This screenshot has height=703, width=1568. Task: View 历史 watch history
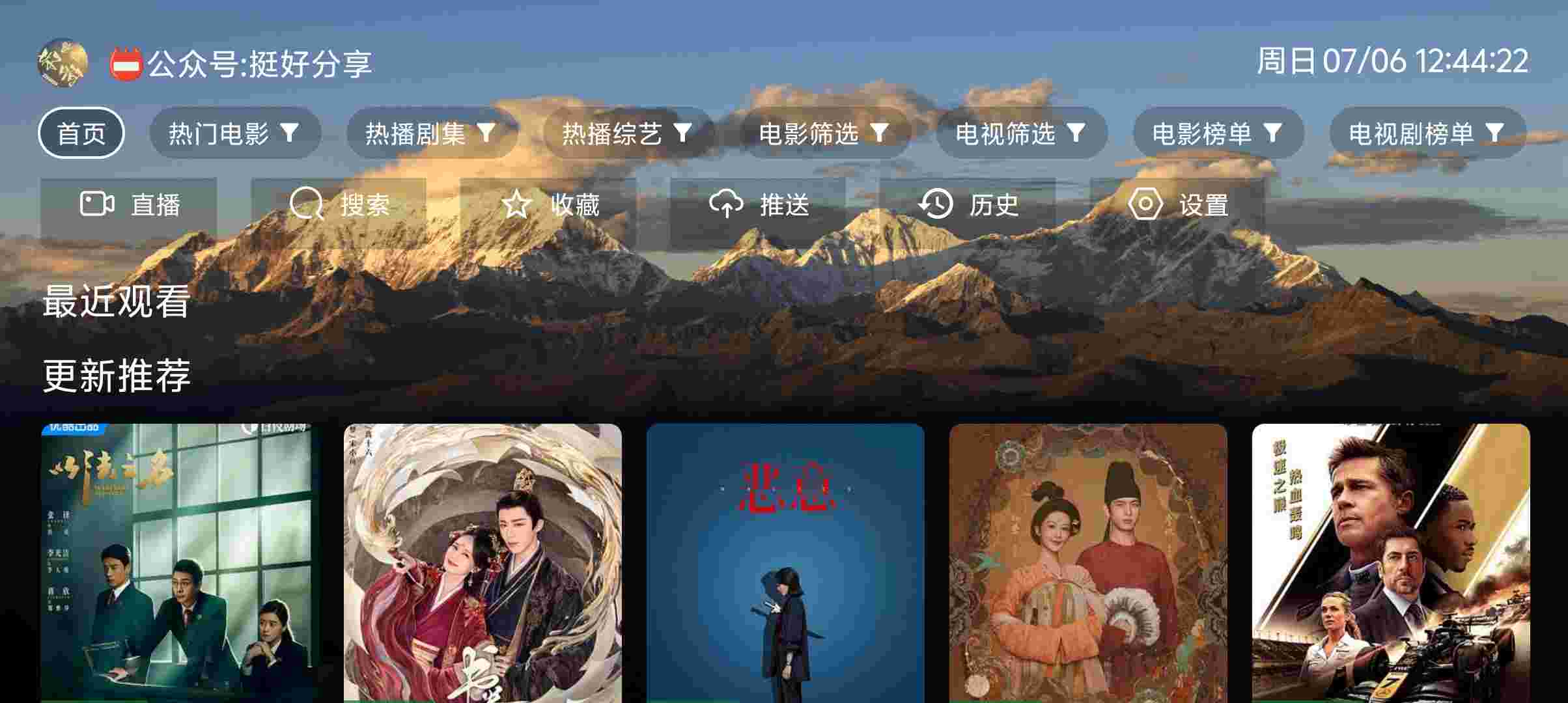(968, 205)
